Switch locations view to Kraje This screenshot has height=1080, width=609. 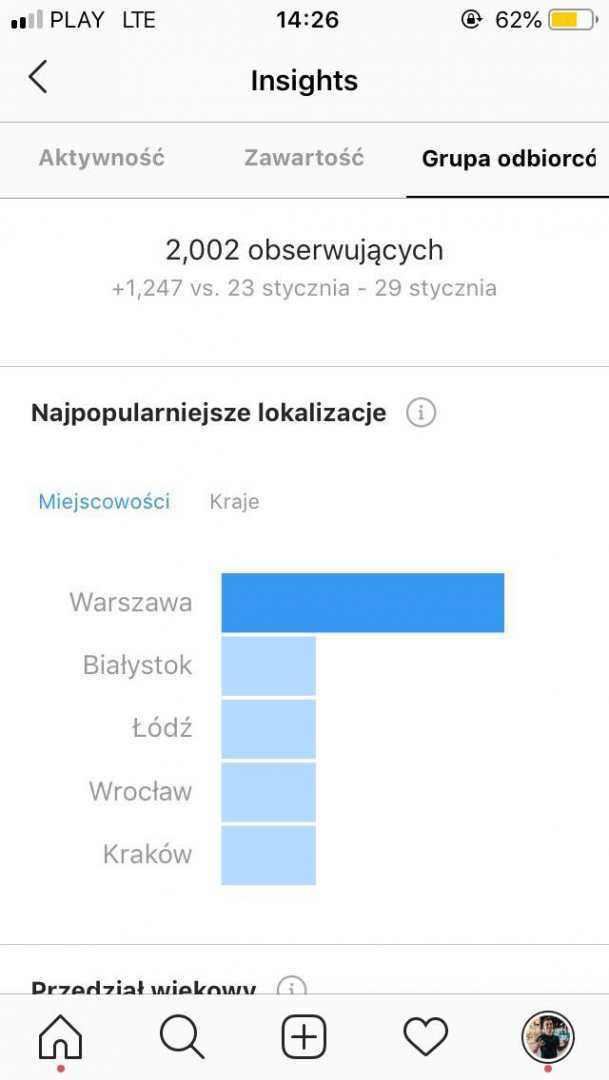[x=234, y=501]
